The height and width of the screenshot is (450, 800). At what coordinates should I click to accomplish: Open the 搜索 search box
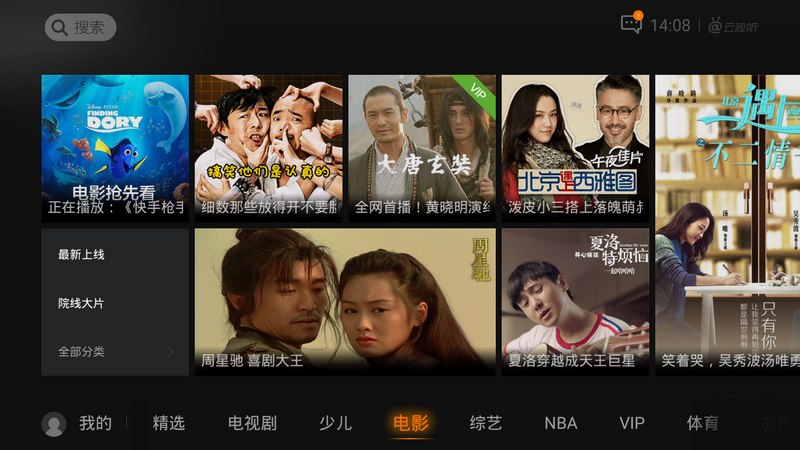tap(80, 27)
